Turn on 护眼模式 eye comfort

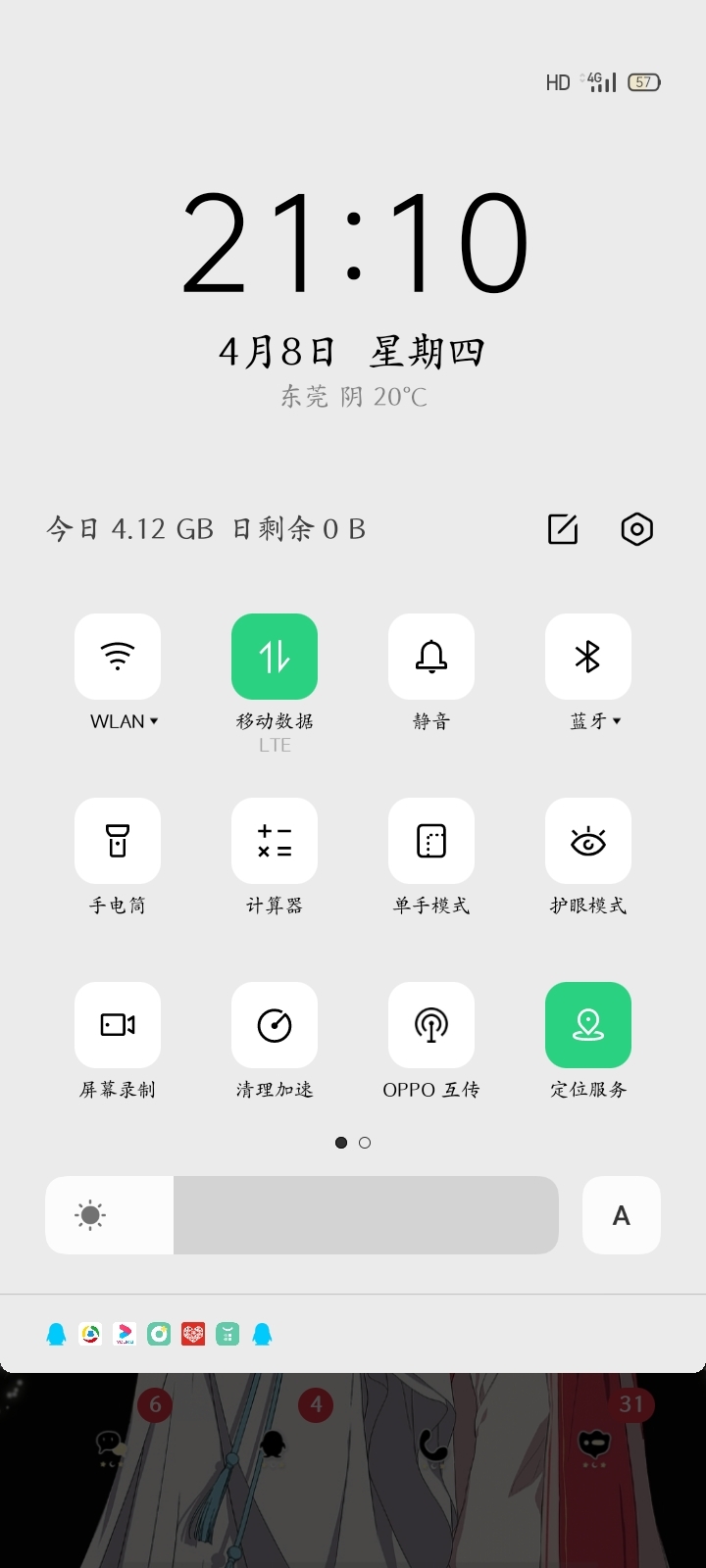pos(588,841)
